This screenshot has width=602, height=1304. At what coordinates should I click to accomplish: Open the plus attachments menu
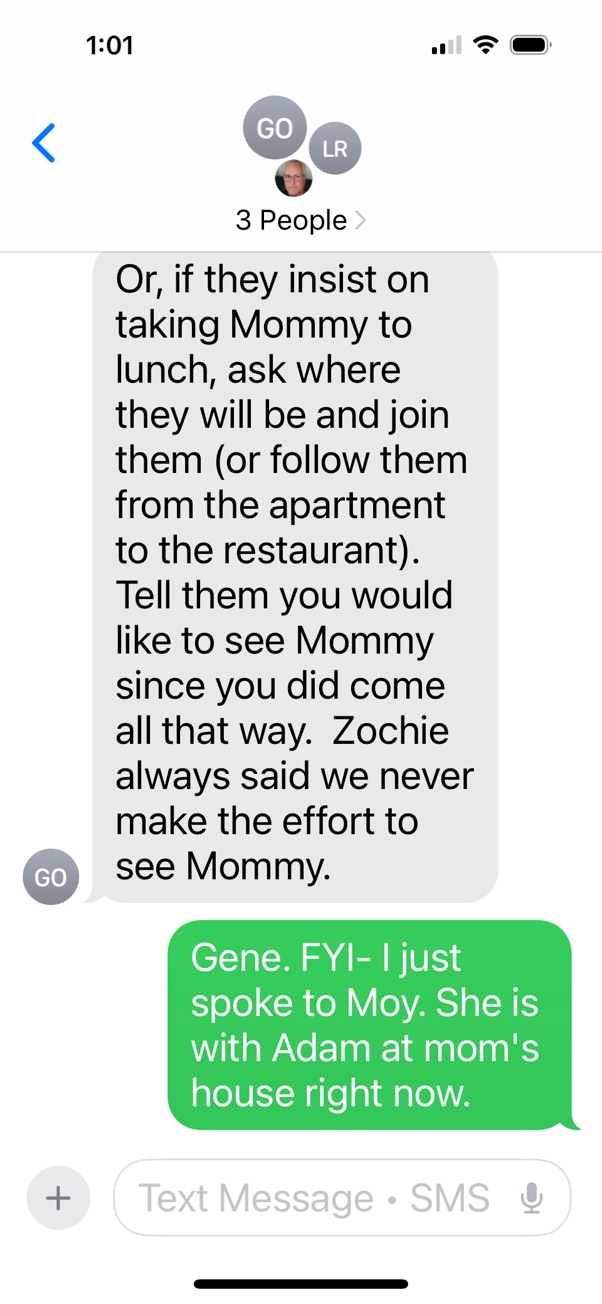click(x=58, y=1197)
